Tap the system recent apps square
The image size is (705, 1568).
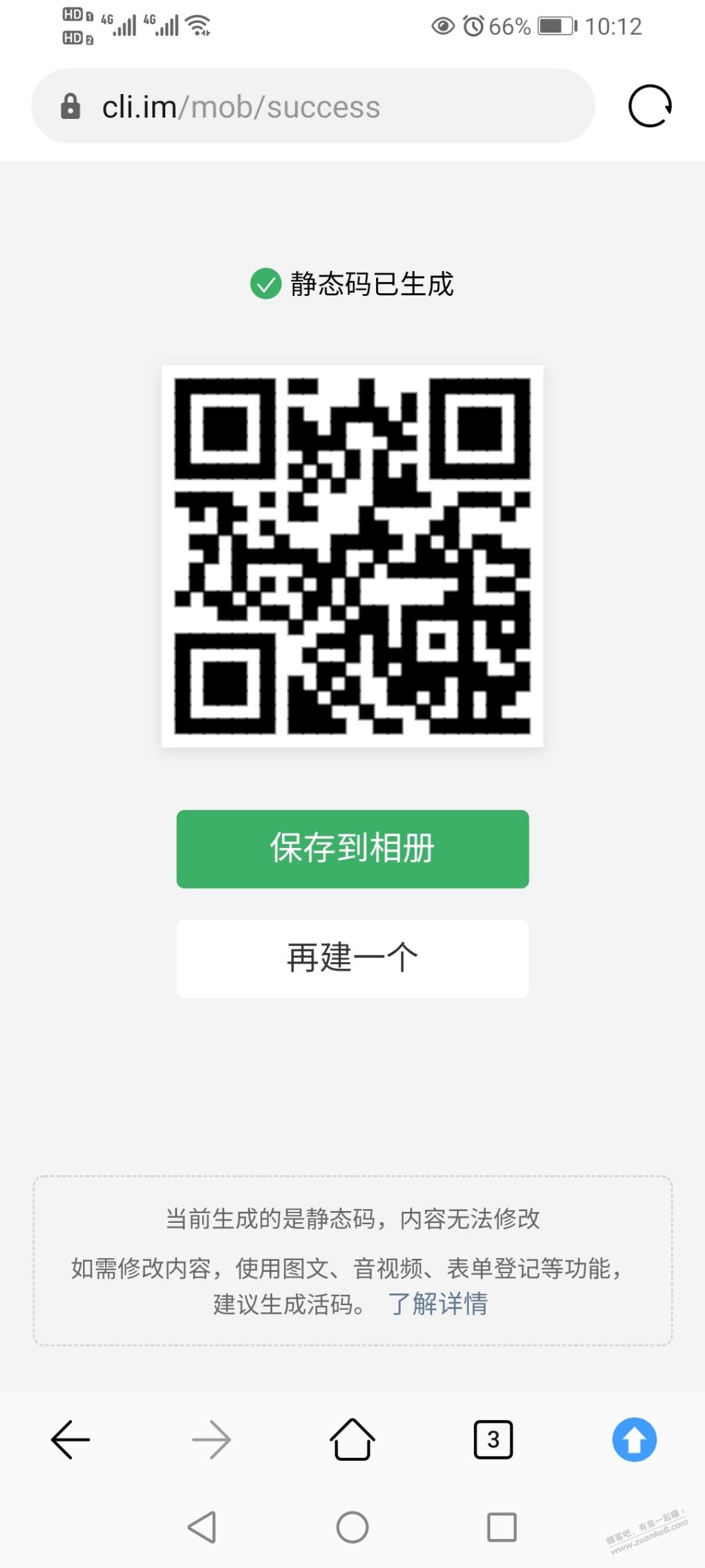click(x=502, y=1527)
